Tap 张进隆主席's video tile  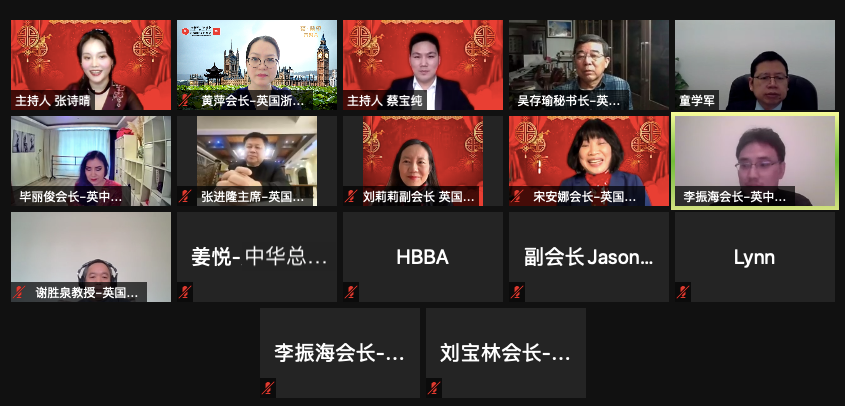click(257, 160)
